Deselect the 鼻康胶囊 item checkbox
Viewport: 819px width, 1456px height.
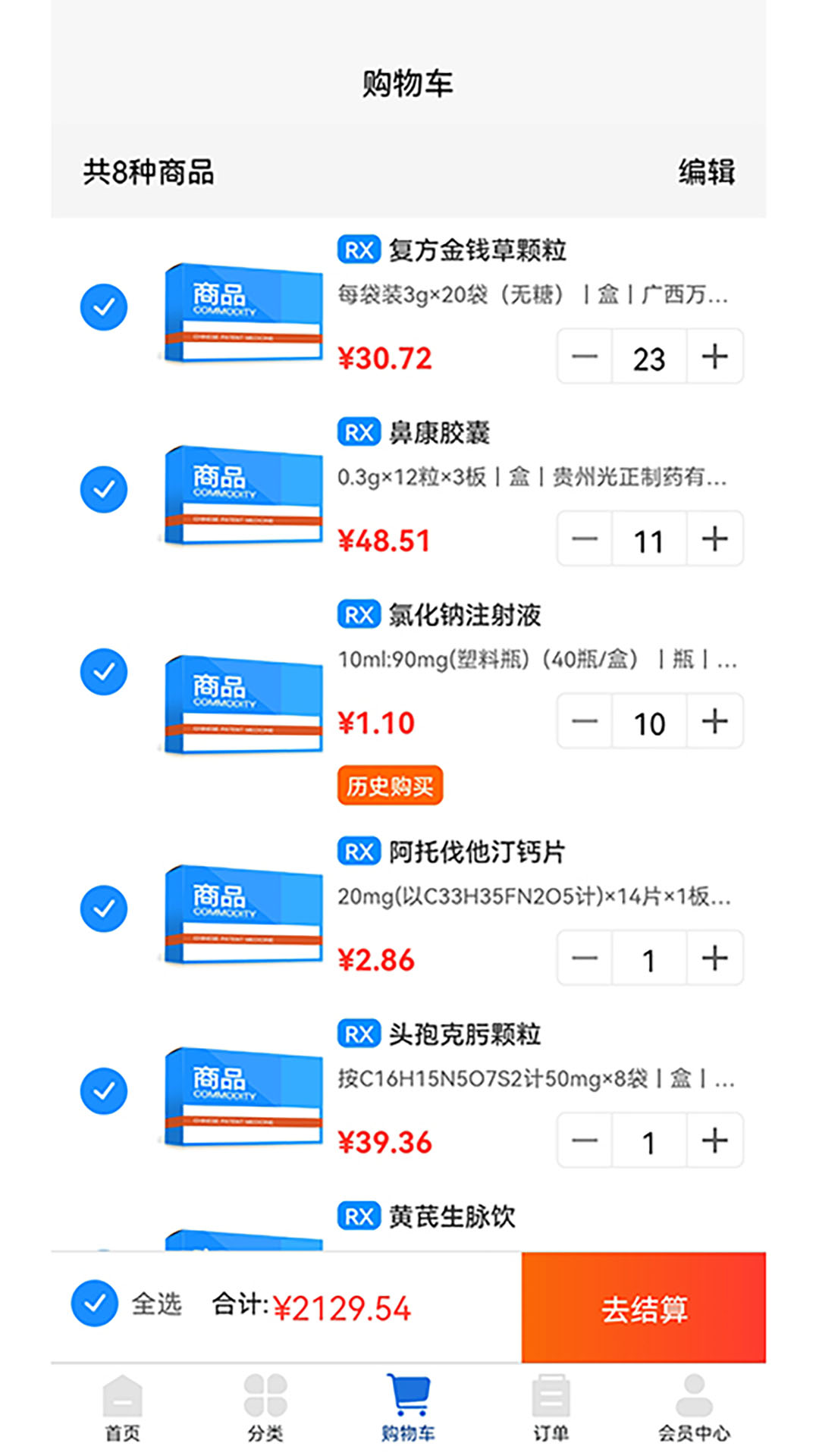pyautogui.click(x=103, y=489)
